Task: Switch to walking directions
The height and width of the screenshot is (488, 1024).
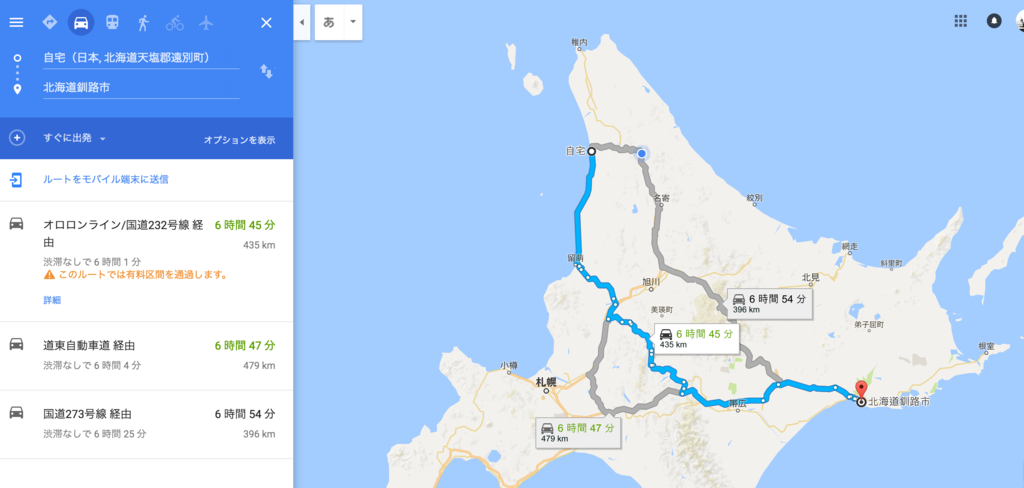Action: pos(144,22)
